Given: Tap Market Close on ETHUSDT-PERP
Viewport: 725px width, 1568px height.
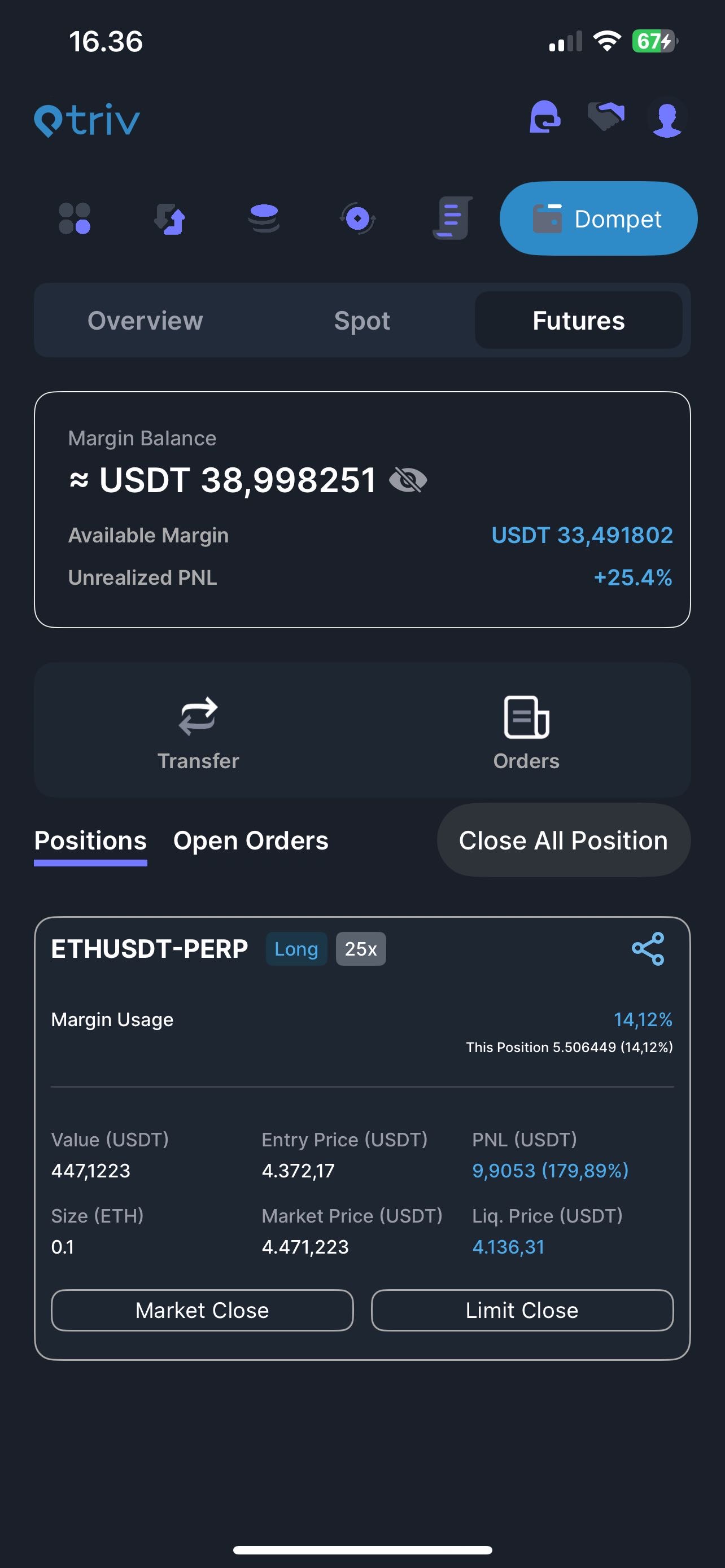Looking at the screenshot, I should click(202, 1310).
